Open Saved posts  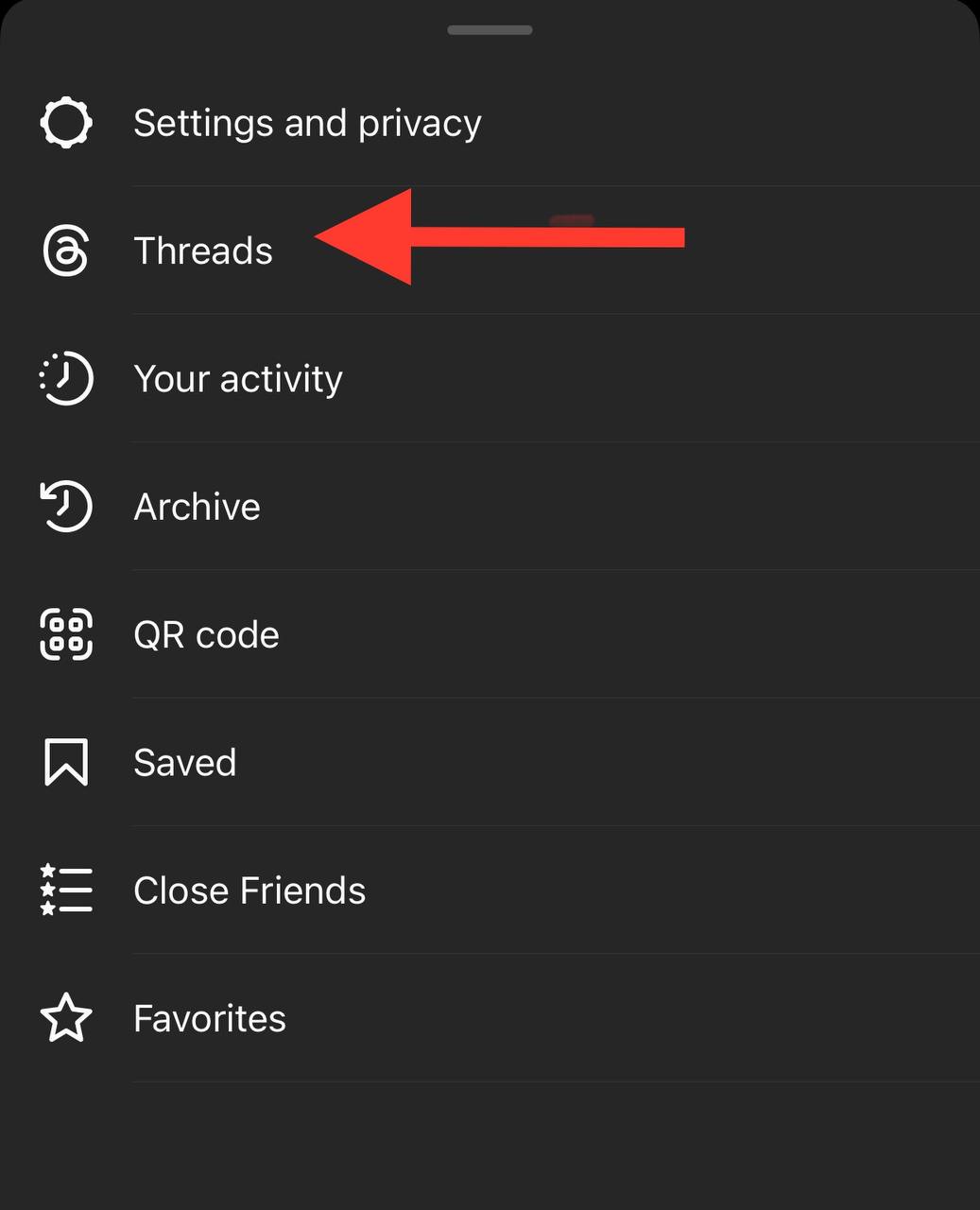185,763
